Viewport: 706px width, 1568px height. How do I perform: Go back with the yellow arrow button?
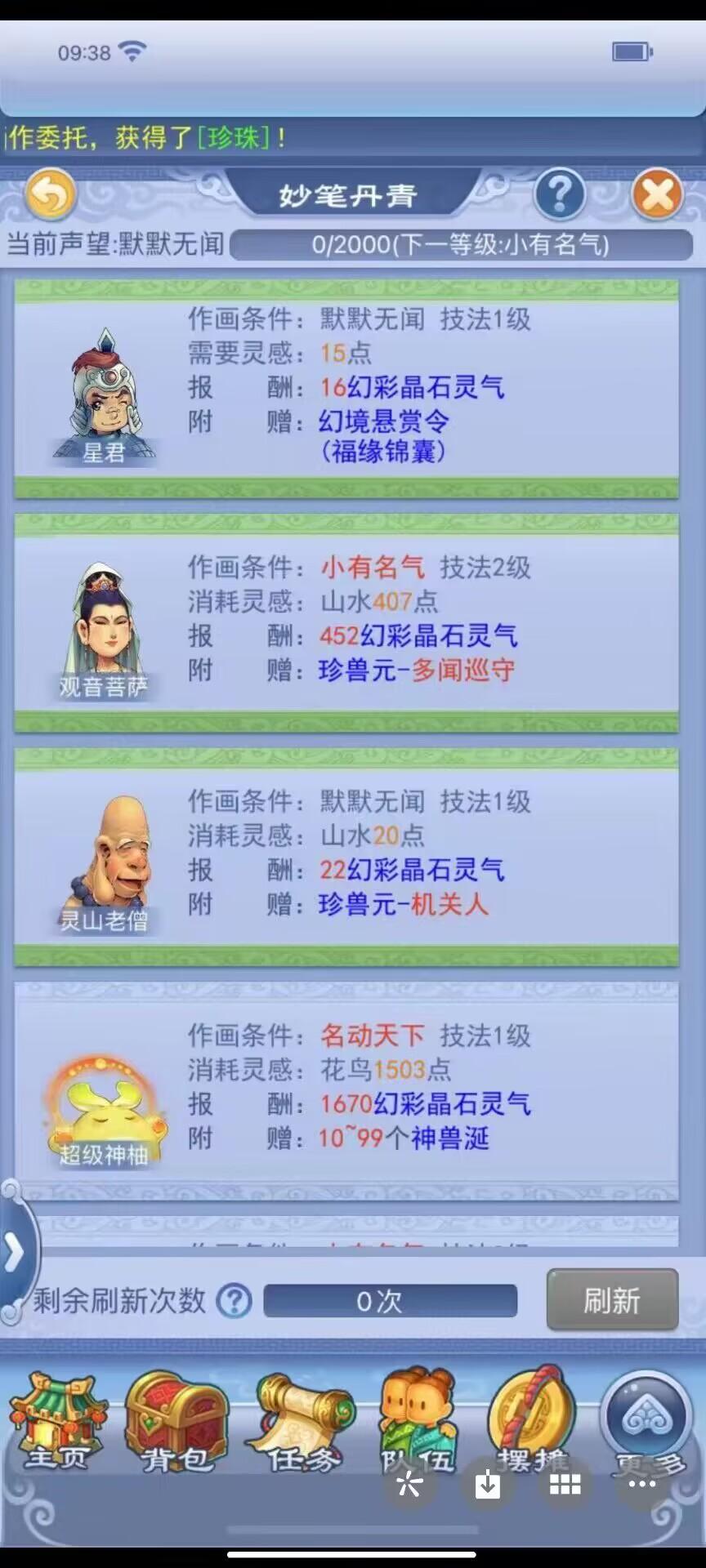click(51, 195)
